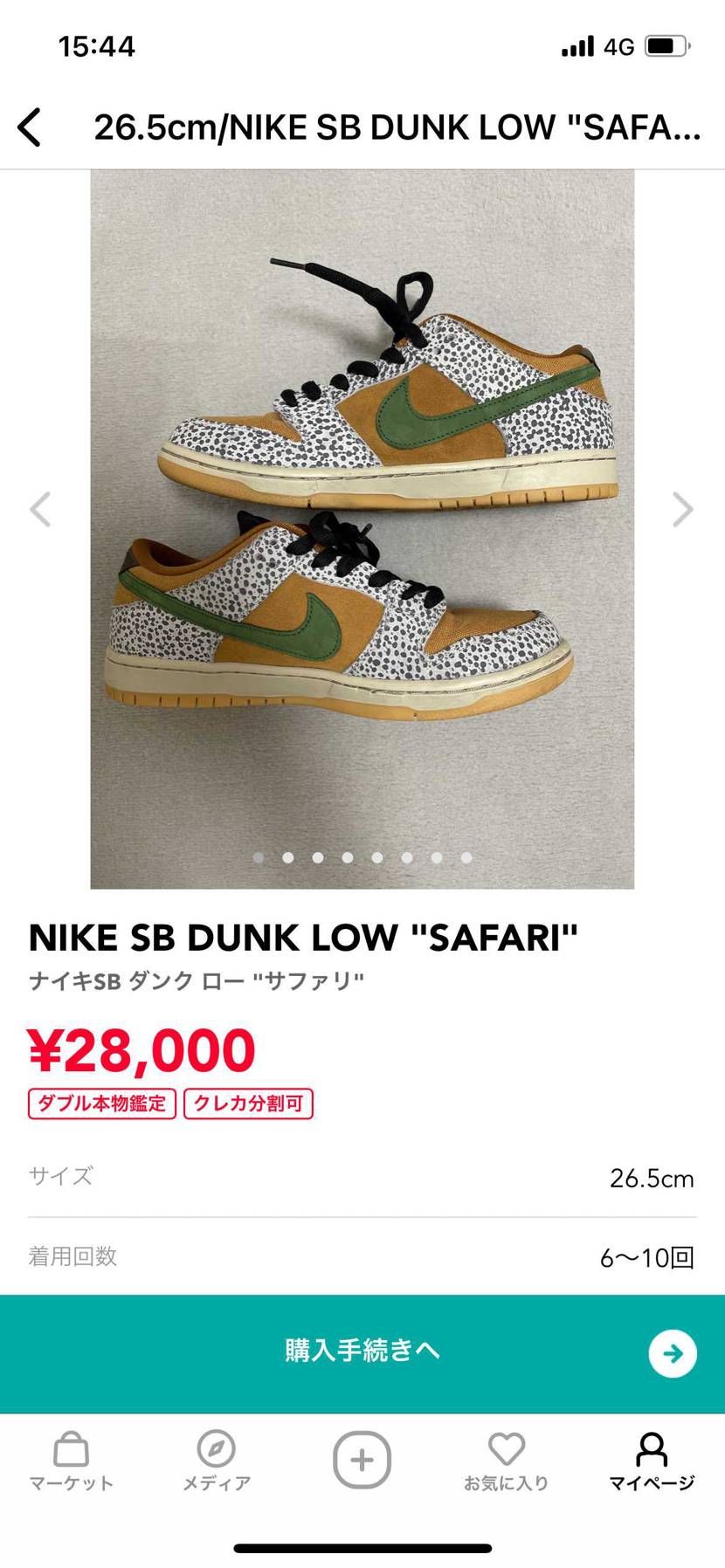Tap the 着用回数 row
This screenshot has height=1568, width=725.
(362, 1257)
